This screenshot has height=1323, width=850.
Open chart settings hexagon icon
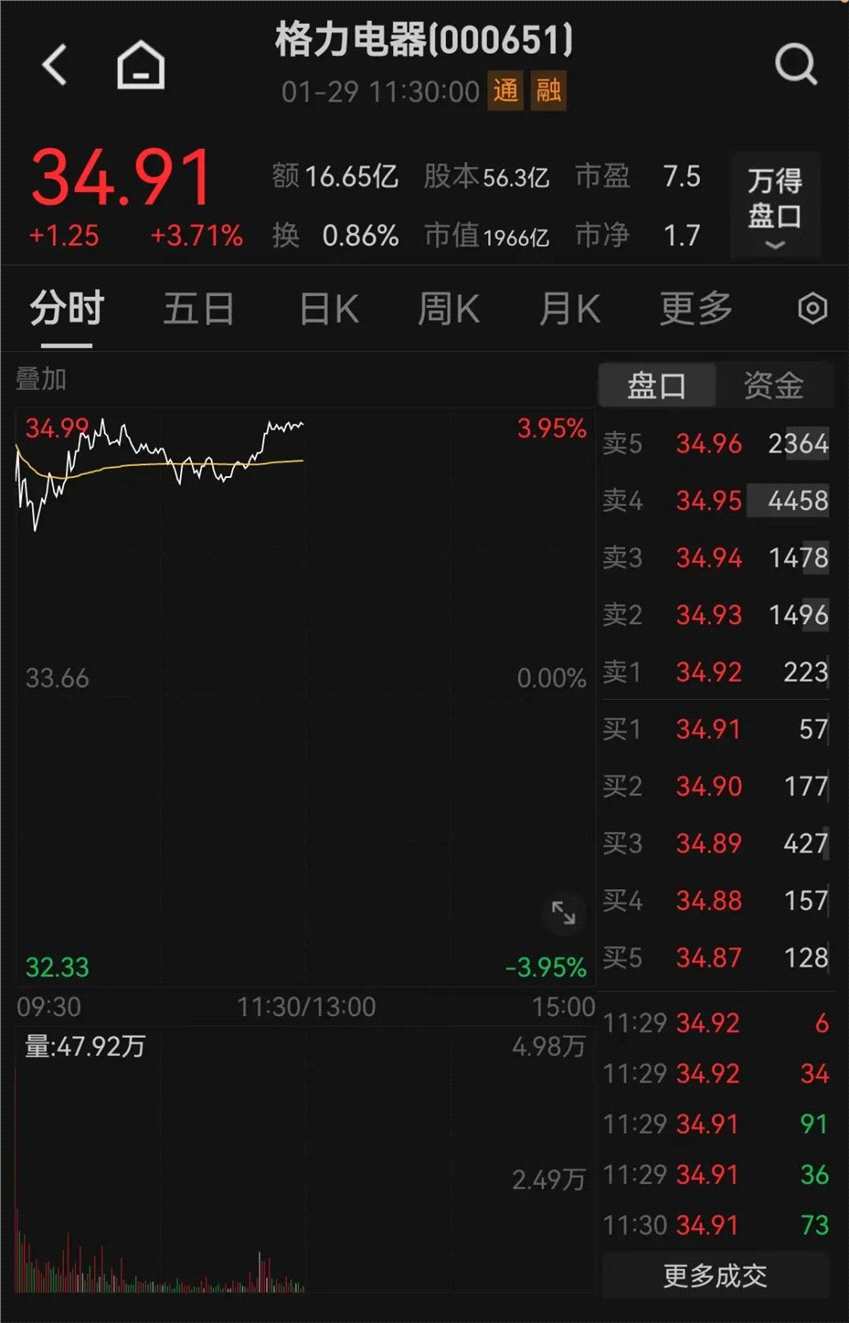coord(812,310)
